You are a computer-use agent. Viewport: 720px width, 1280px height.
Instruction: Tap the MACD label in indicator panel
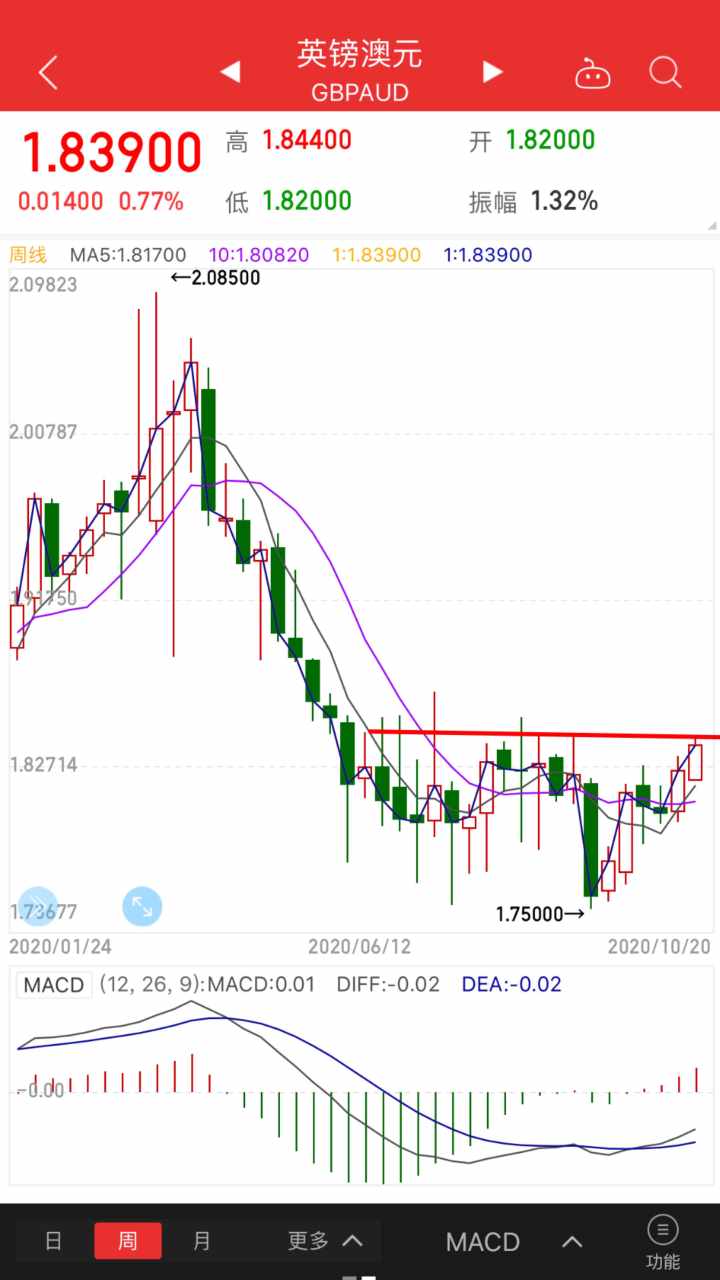[x=54, y=985]
